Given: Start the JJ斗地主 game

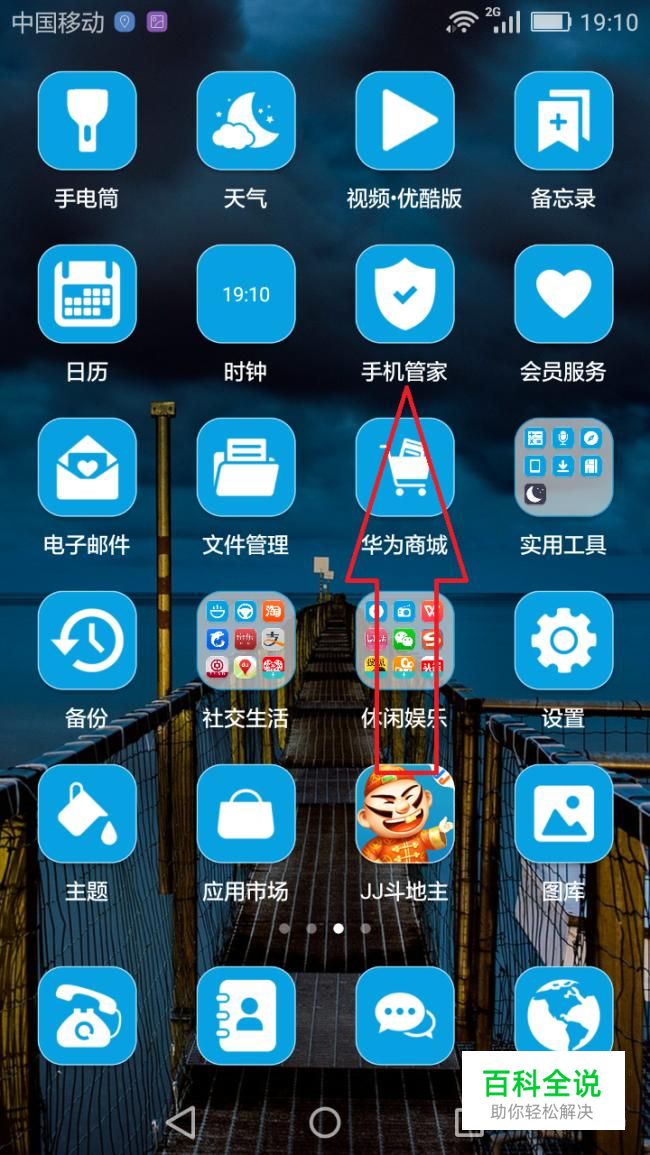Looking at the screenshot, I should pos(404,814).
